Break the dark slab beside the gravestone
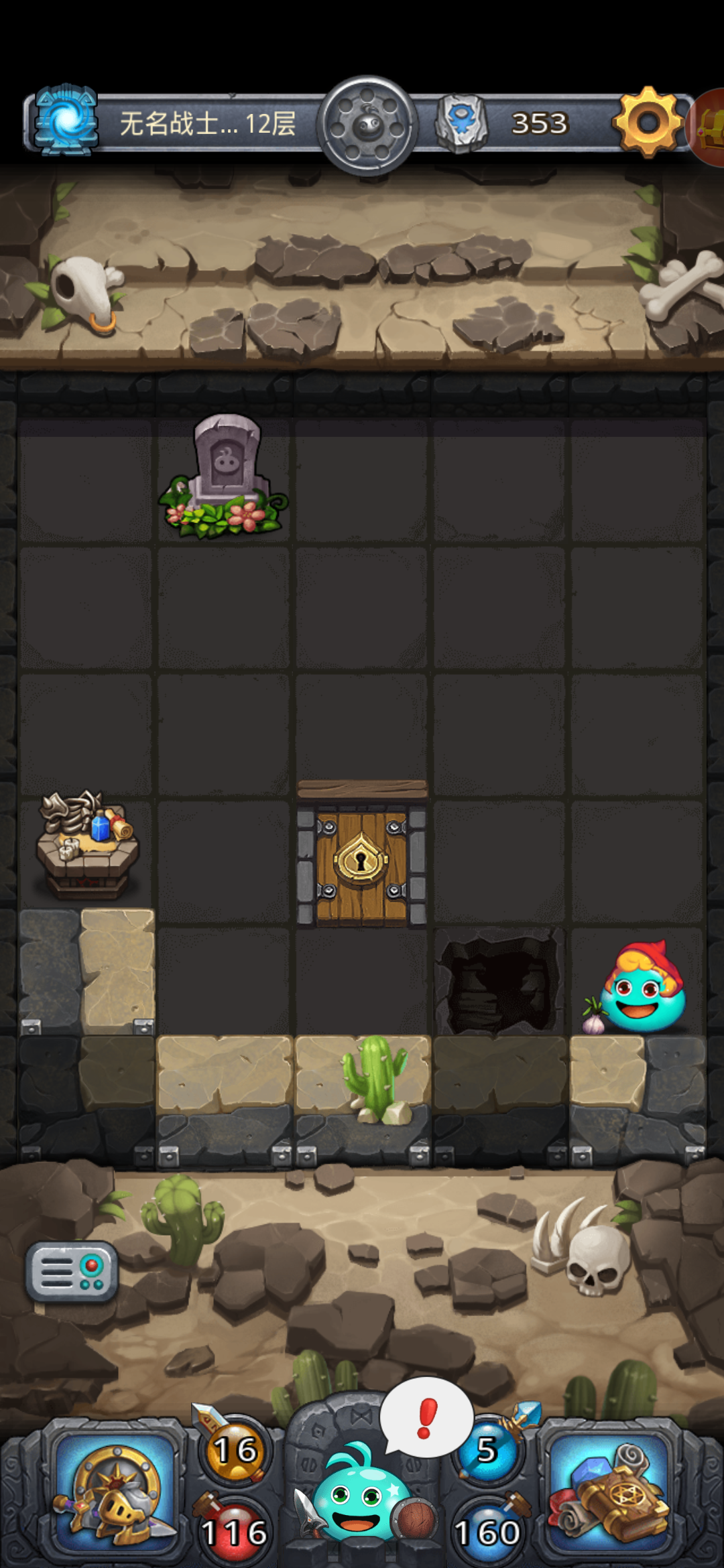 [x=86, y=479]
